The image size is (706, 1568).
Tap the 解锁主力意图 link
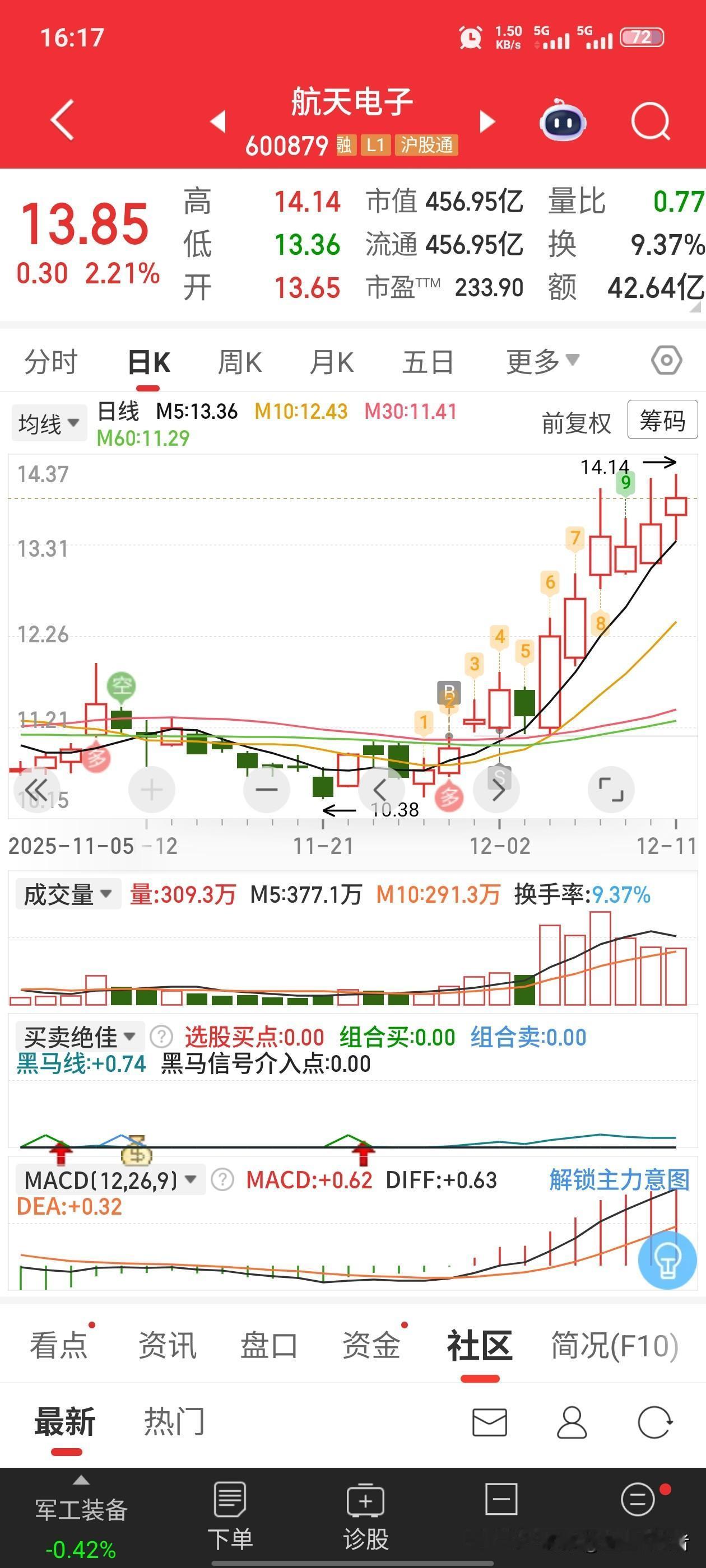pyautogui.click(x=621, y=1178)
